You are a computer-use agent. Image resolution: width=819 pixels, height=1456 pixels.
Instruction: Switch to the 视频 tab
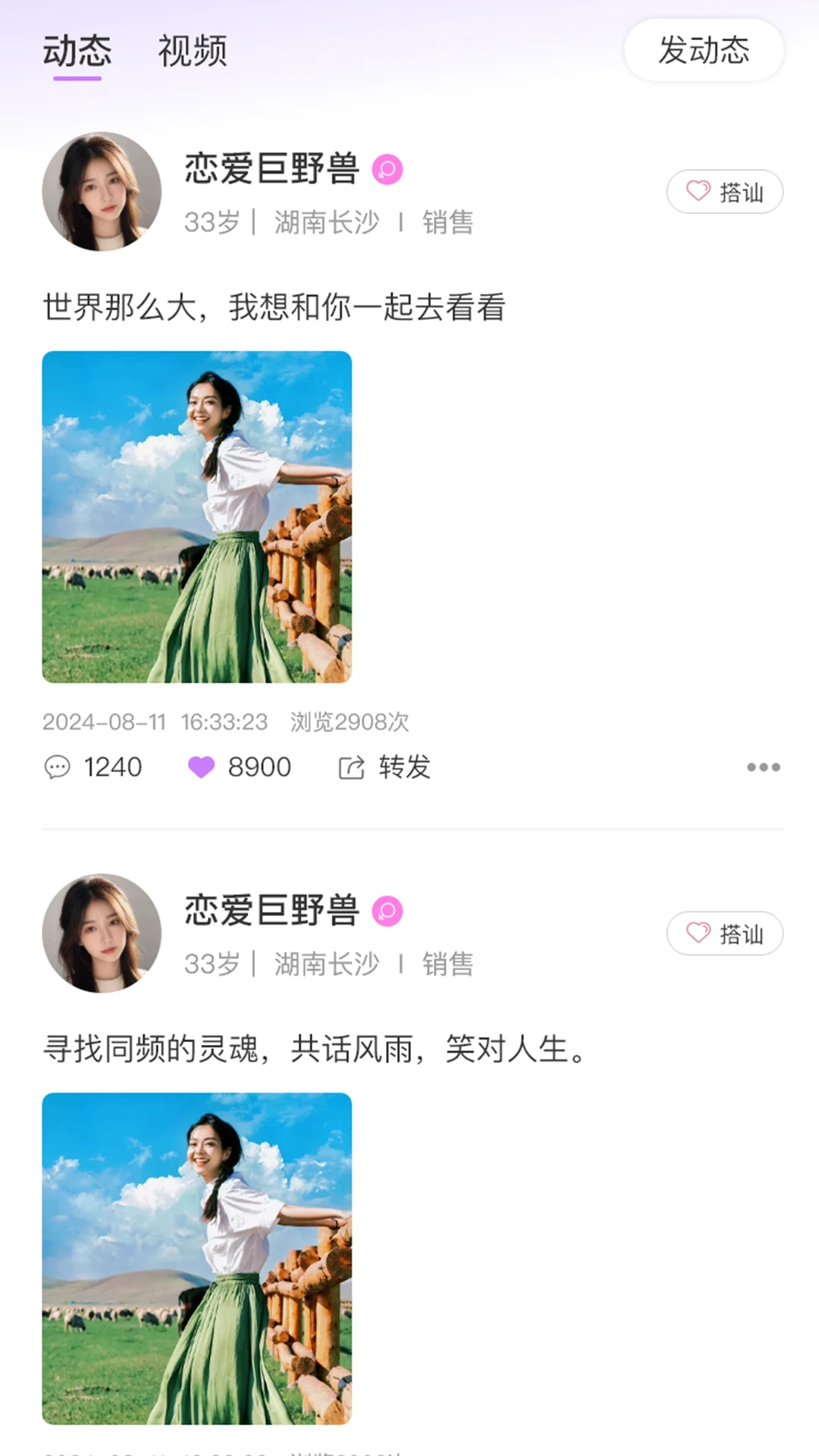[x=192, y=52]
